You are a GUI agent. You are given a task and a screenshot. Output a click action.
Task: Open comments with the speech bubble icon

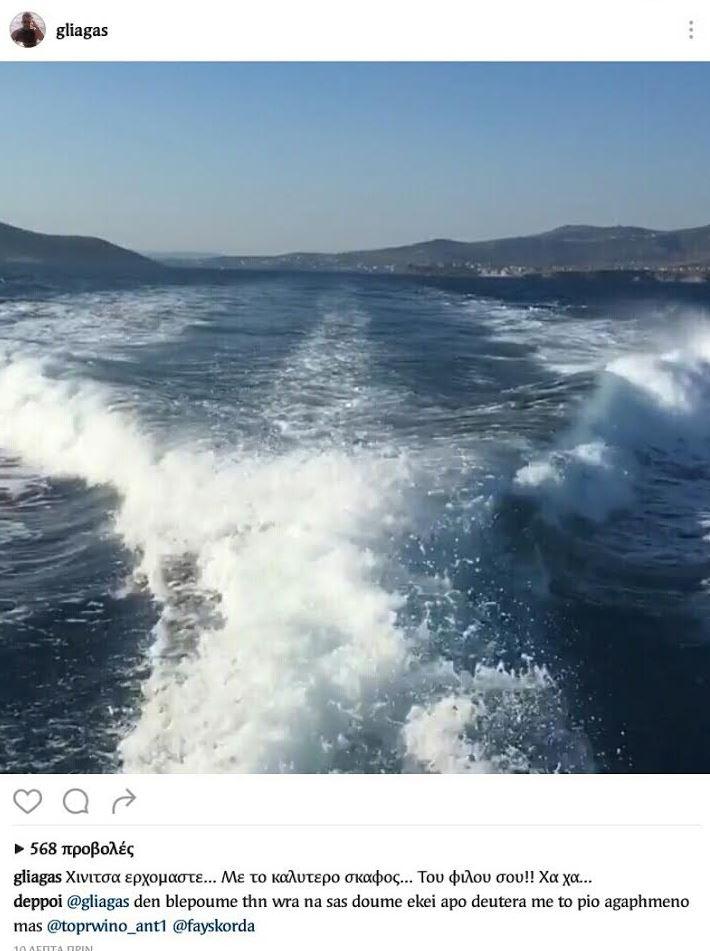pos(76,801)
